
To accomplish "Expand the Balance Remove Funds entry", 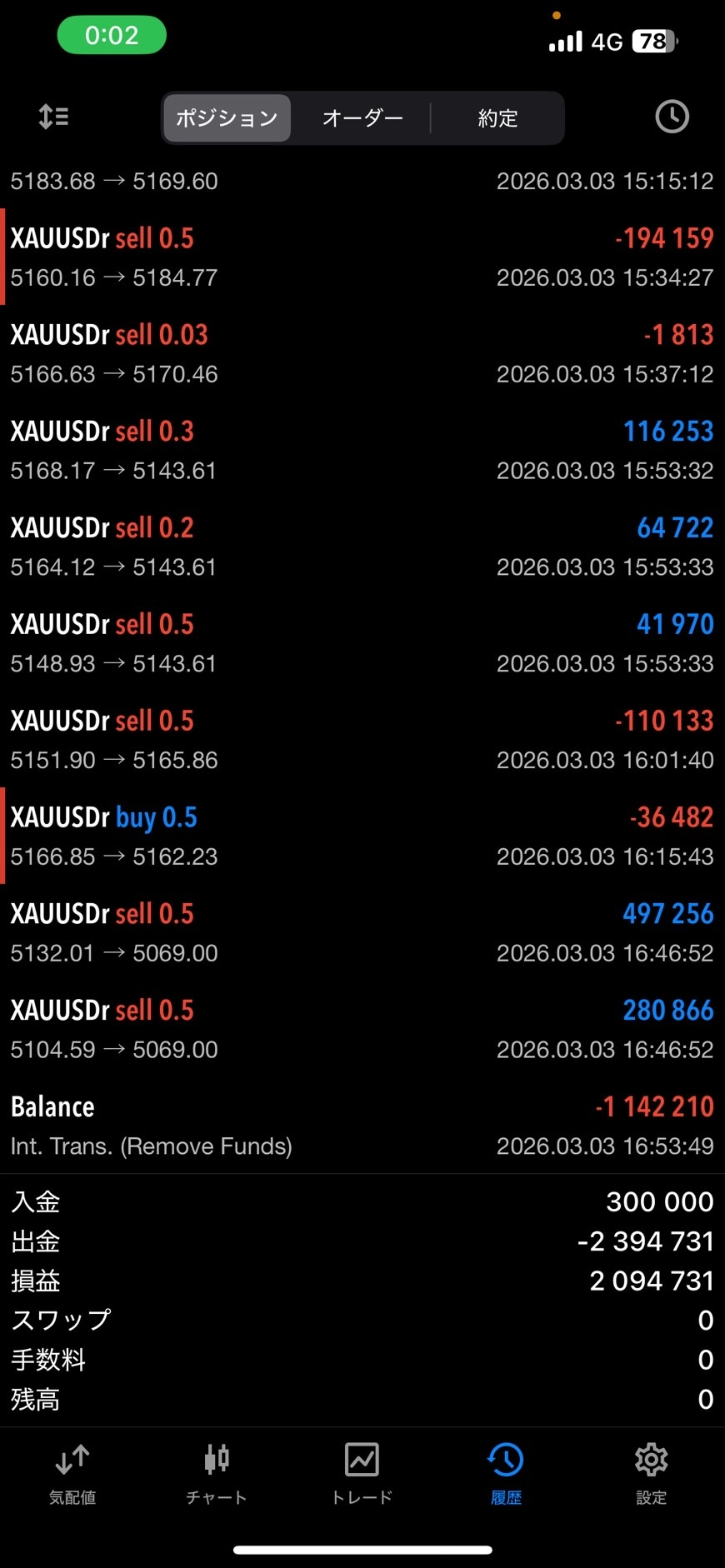I will (362, 1126).
